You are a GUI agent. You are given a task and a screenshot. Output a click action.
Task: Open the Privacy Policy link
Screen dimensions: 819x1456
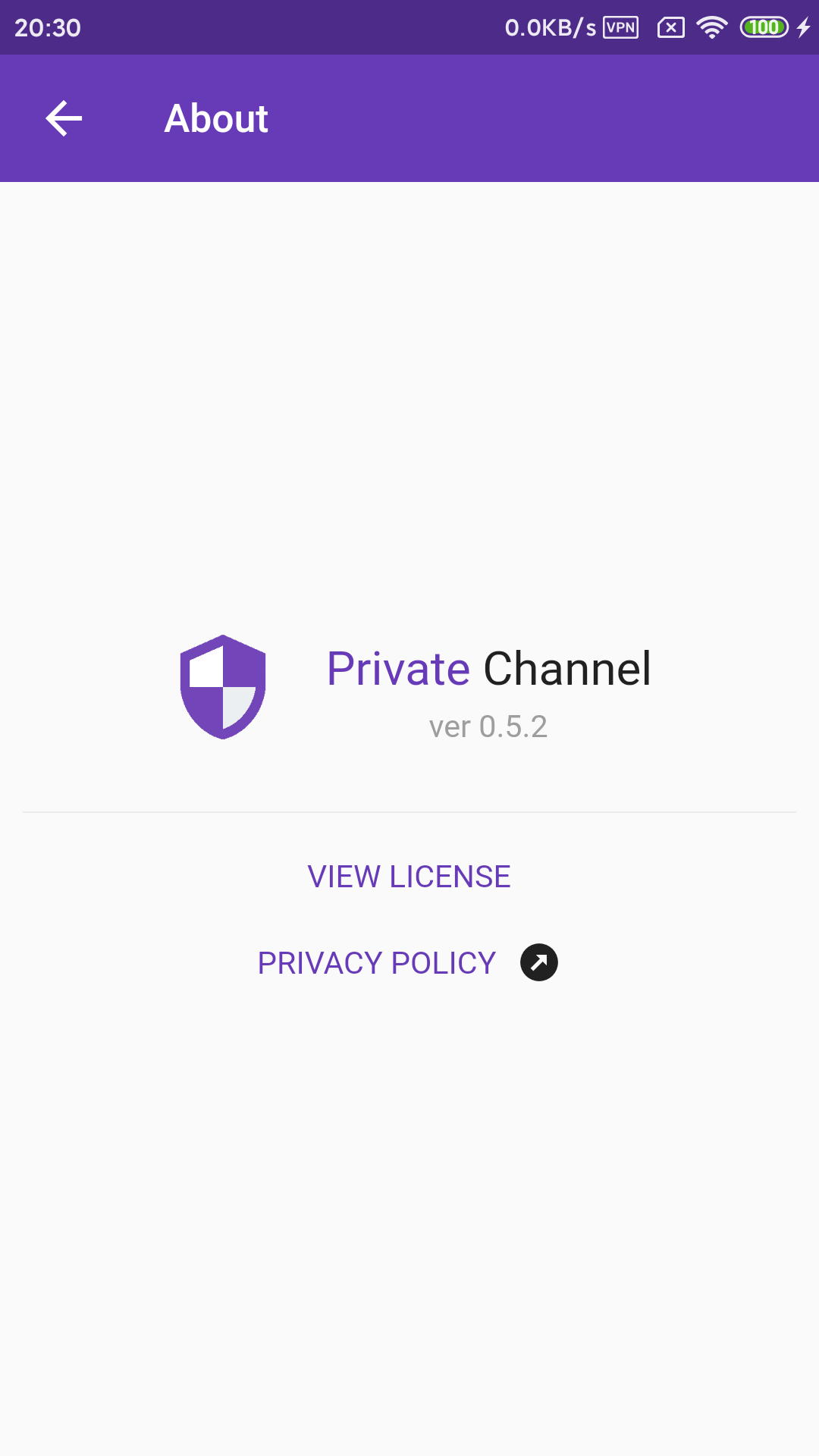tap(377, 963)
